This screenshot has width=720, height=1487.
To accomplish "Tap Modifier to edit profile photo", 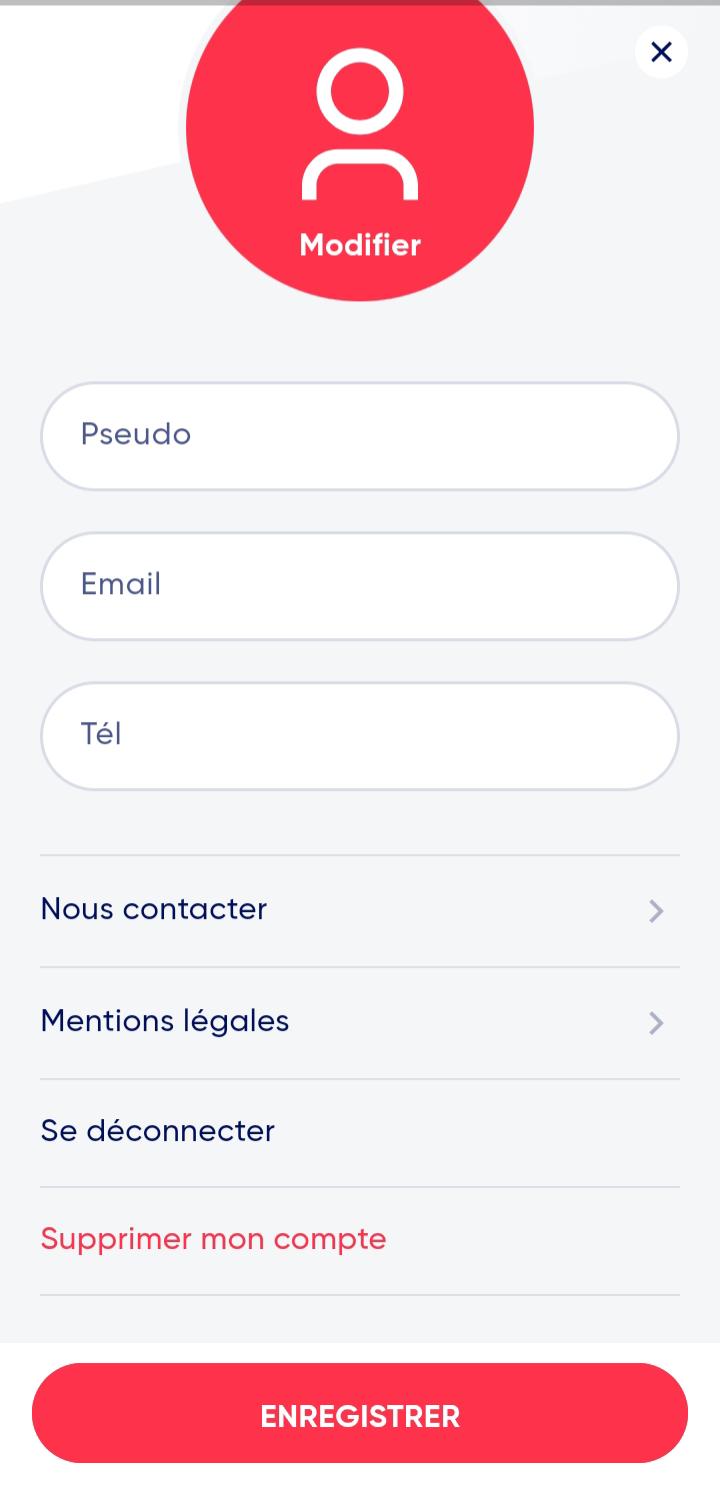I will 359,245.
